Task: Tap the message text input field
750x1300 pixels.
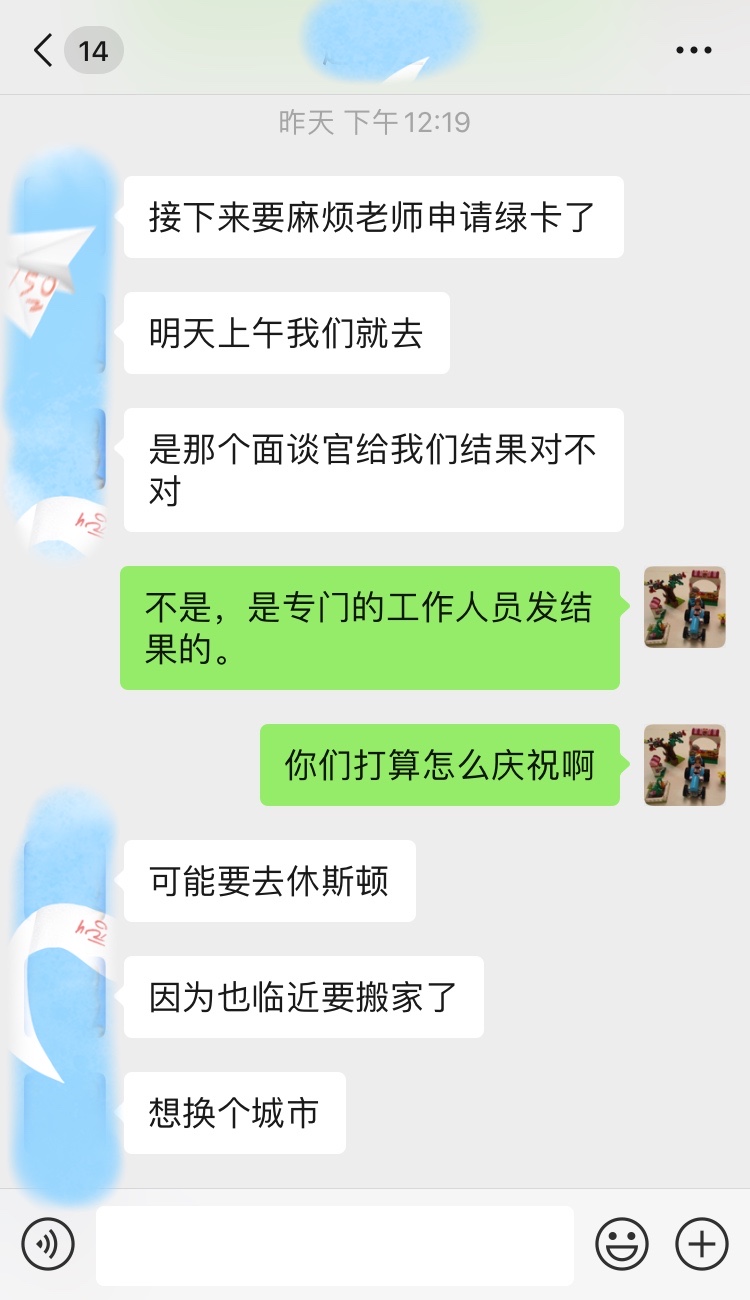Action: pyautogui.click(x=335, y=1245)
